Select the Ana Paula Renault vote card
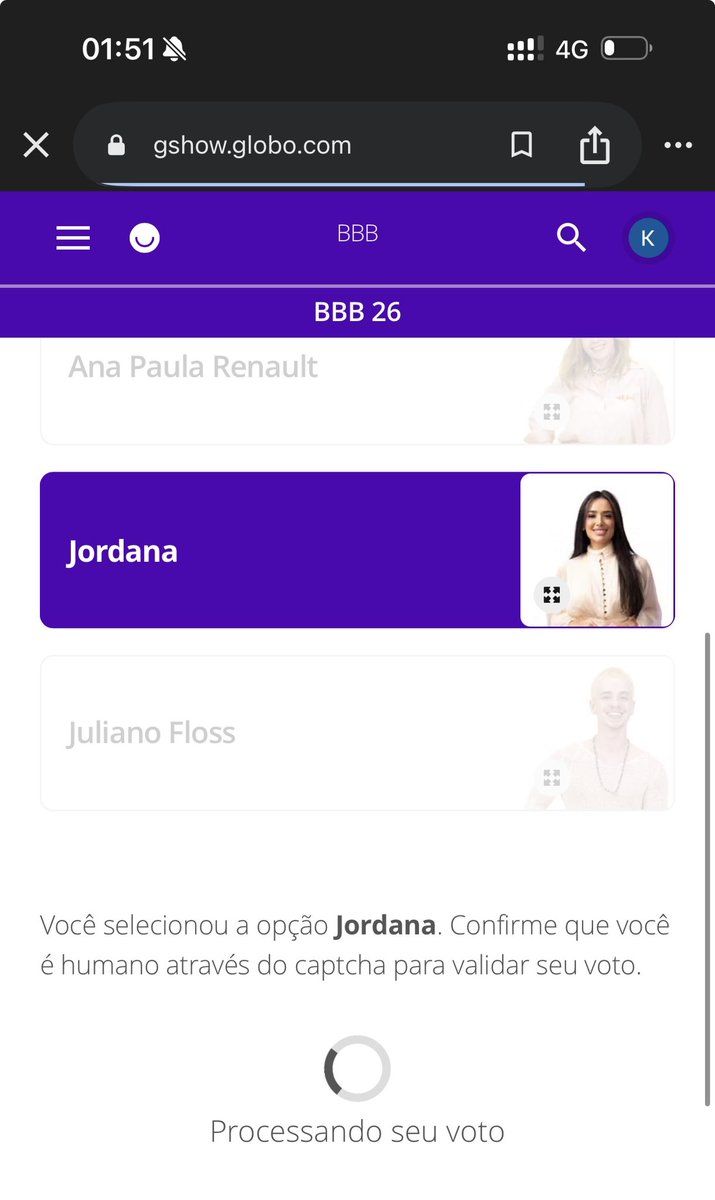Screen dimensions: 715x1200 (280, 390)
